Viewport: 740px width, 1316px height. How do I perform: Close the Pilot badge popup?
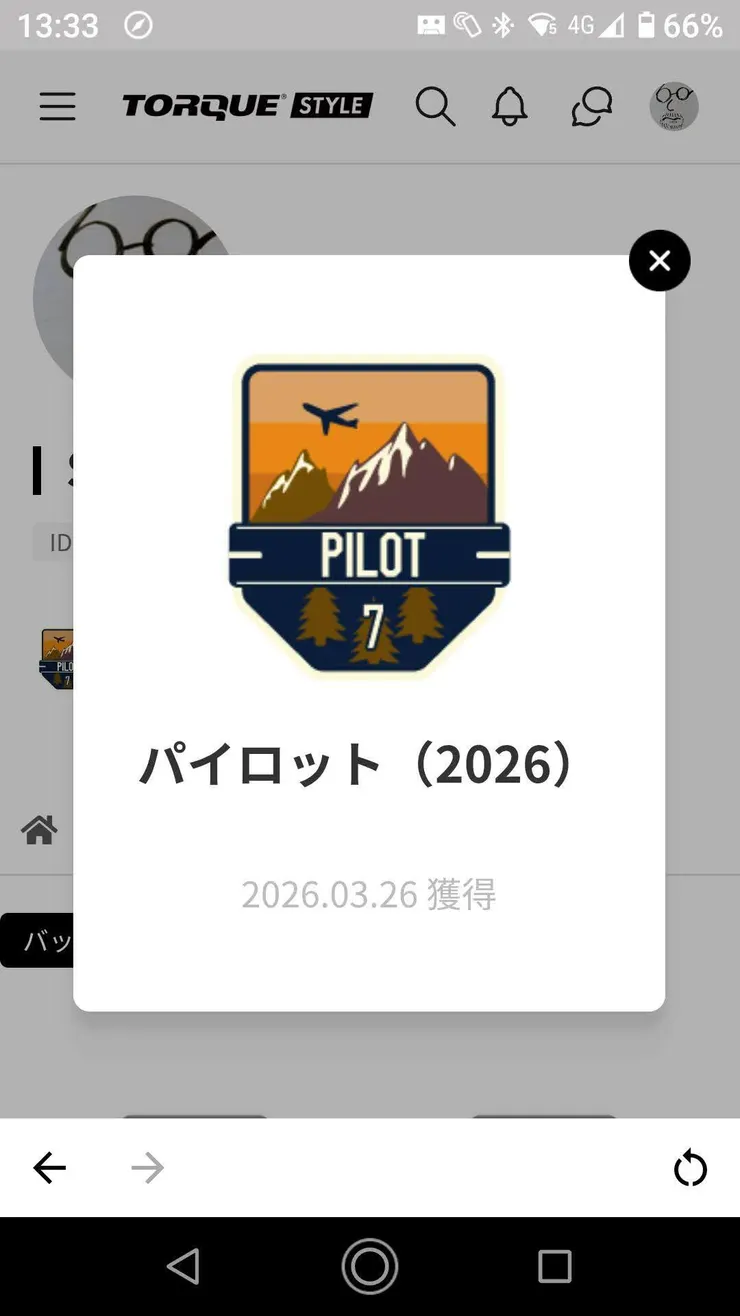pos(658,260)
